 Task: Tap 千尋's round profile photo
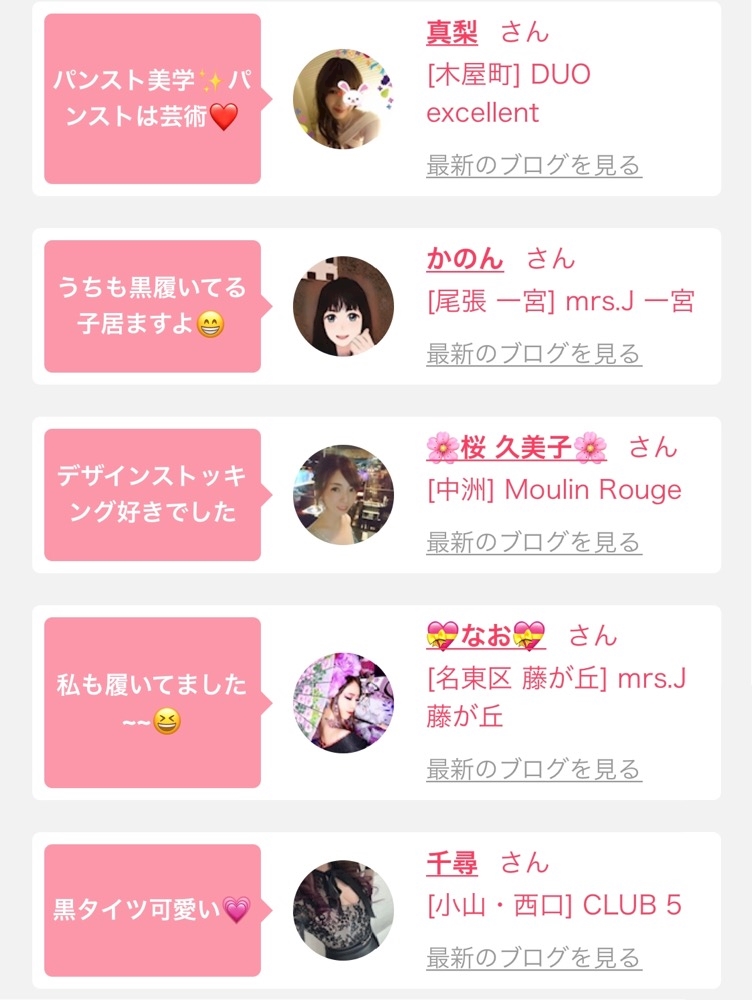click(x=343, y=910)
